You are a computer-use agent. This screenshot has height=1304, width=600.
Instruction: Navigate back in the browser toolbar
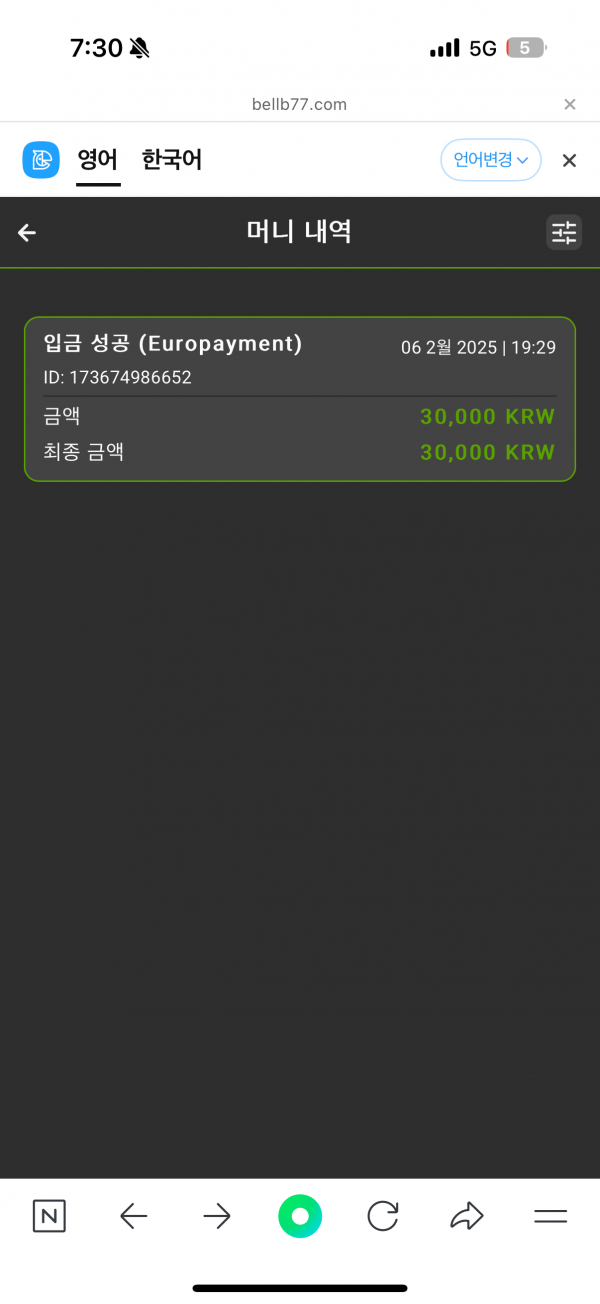(133, 1216)
